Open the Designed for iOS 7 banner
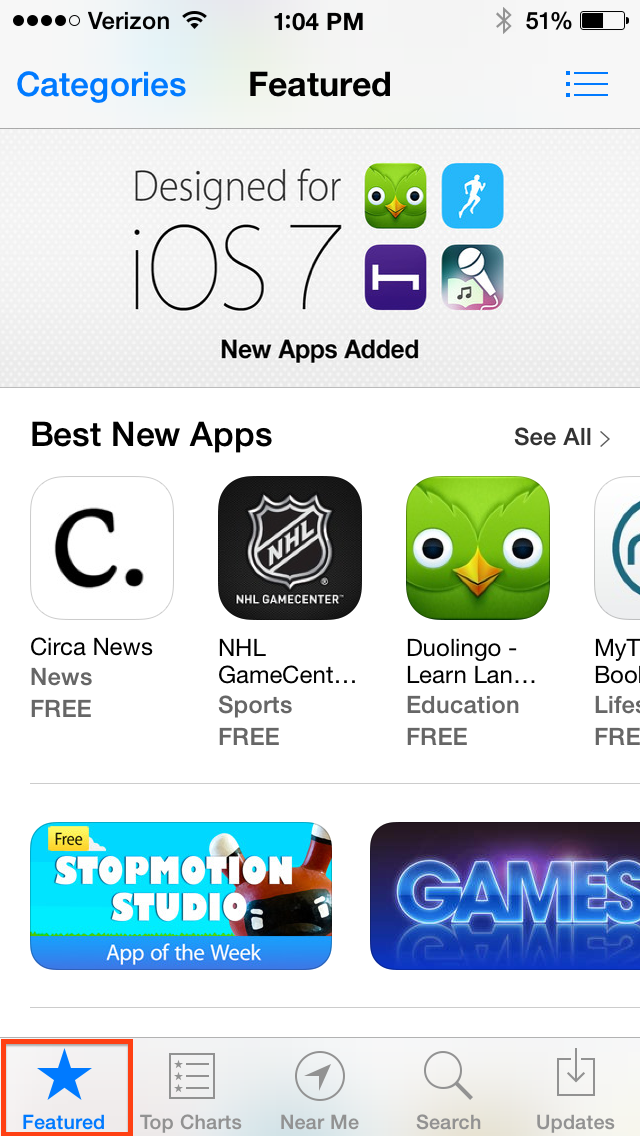Viewport: 640px width, 1136px height. pos(320,258)
